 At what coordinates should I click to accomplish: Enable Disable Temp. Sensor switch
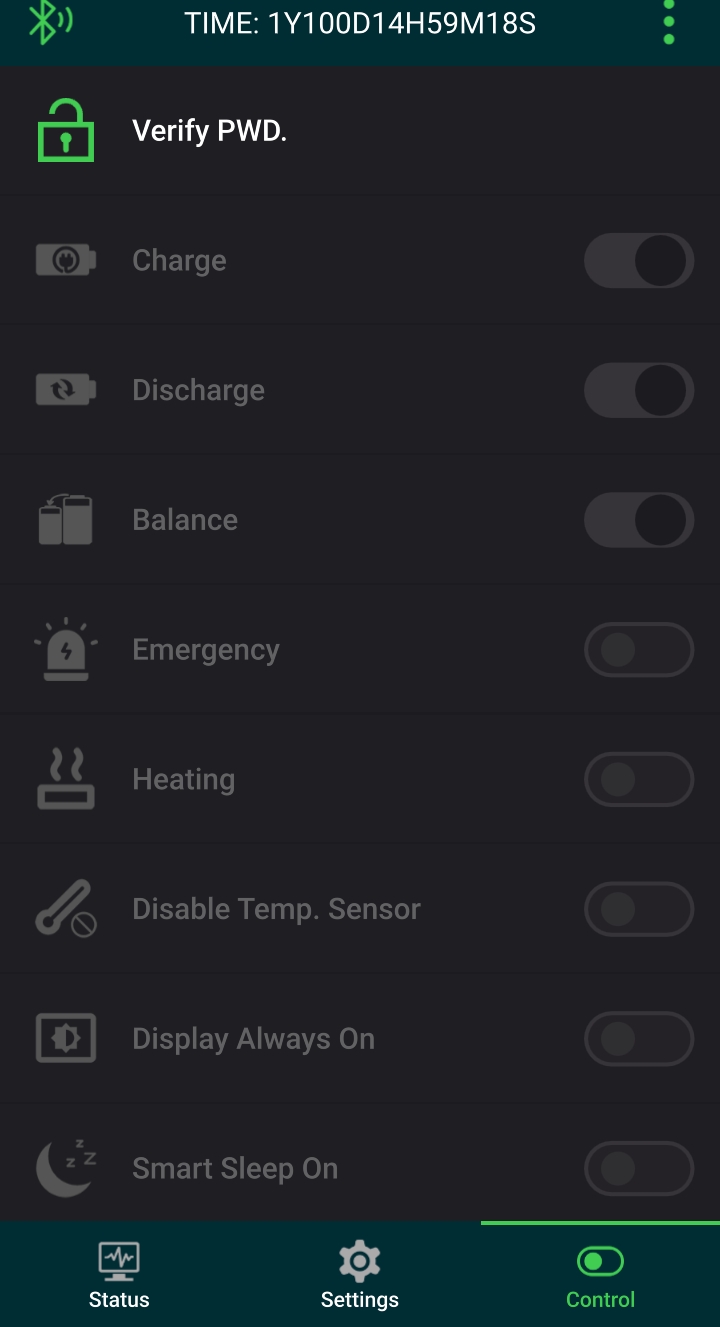click(x=639, y=909)
